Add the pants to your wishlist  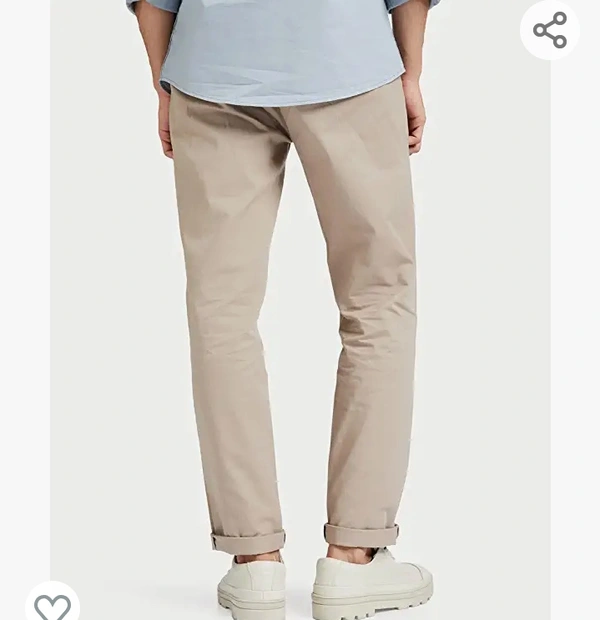click(x=52, y=605)
